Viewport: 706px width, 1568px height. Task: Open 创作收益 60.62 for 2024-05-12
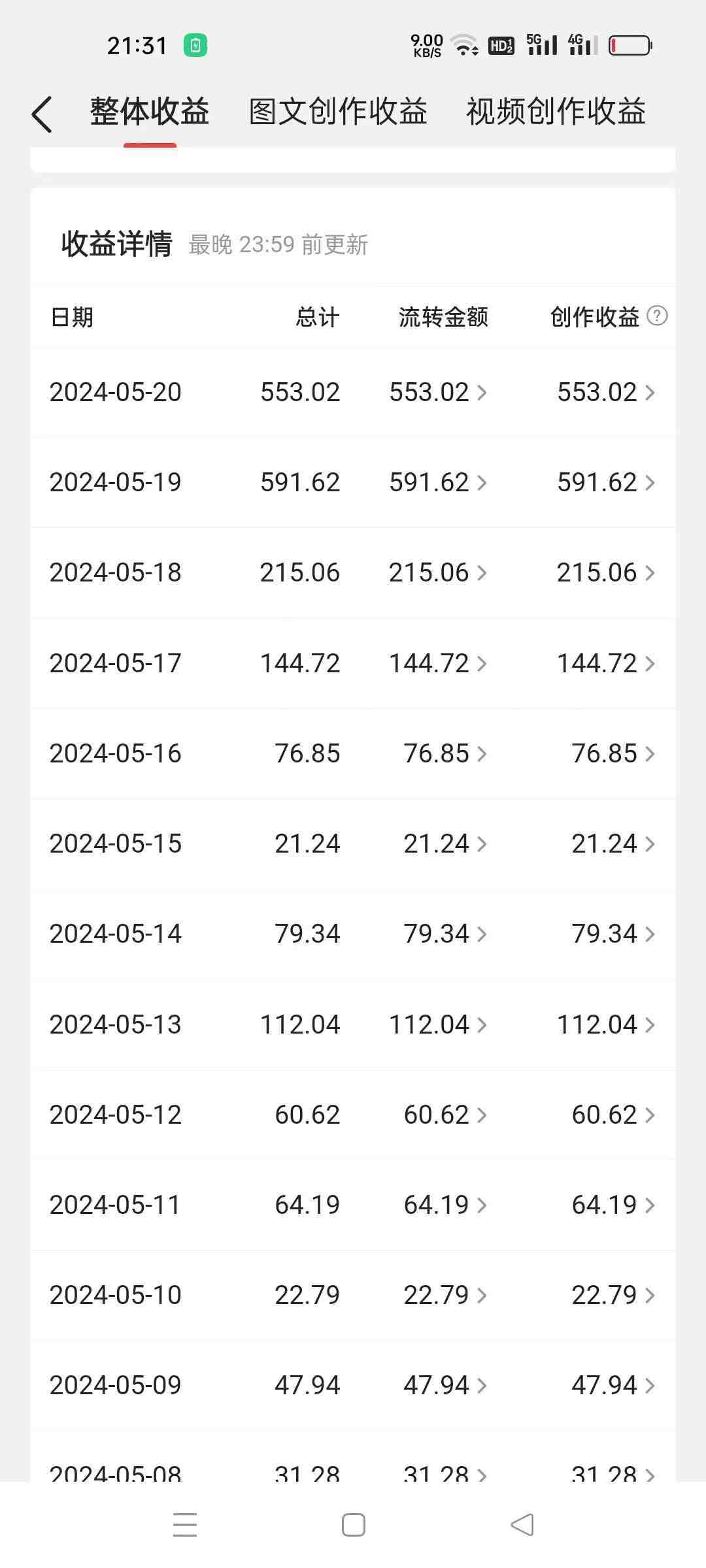click(612, 1115)
